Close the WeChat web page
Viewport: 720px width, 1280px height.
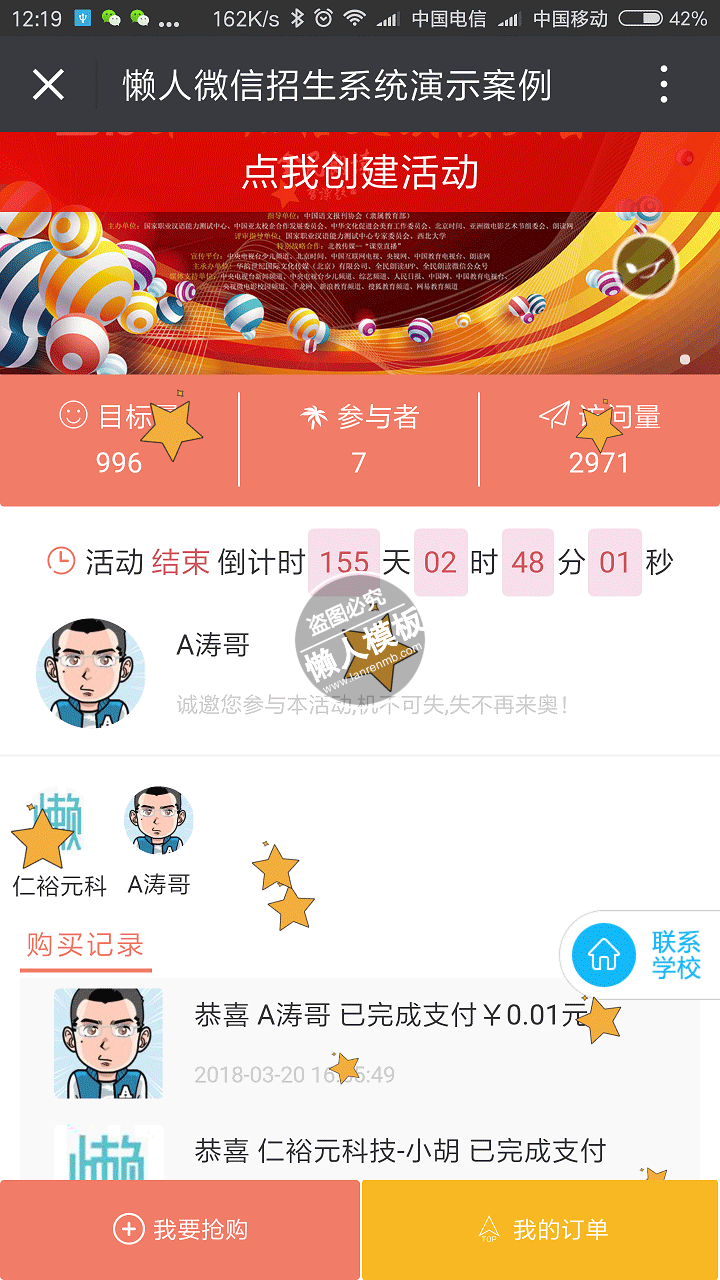(x=48, y=85)
